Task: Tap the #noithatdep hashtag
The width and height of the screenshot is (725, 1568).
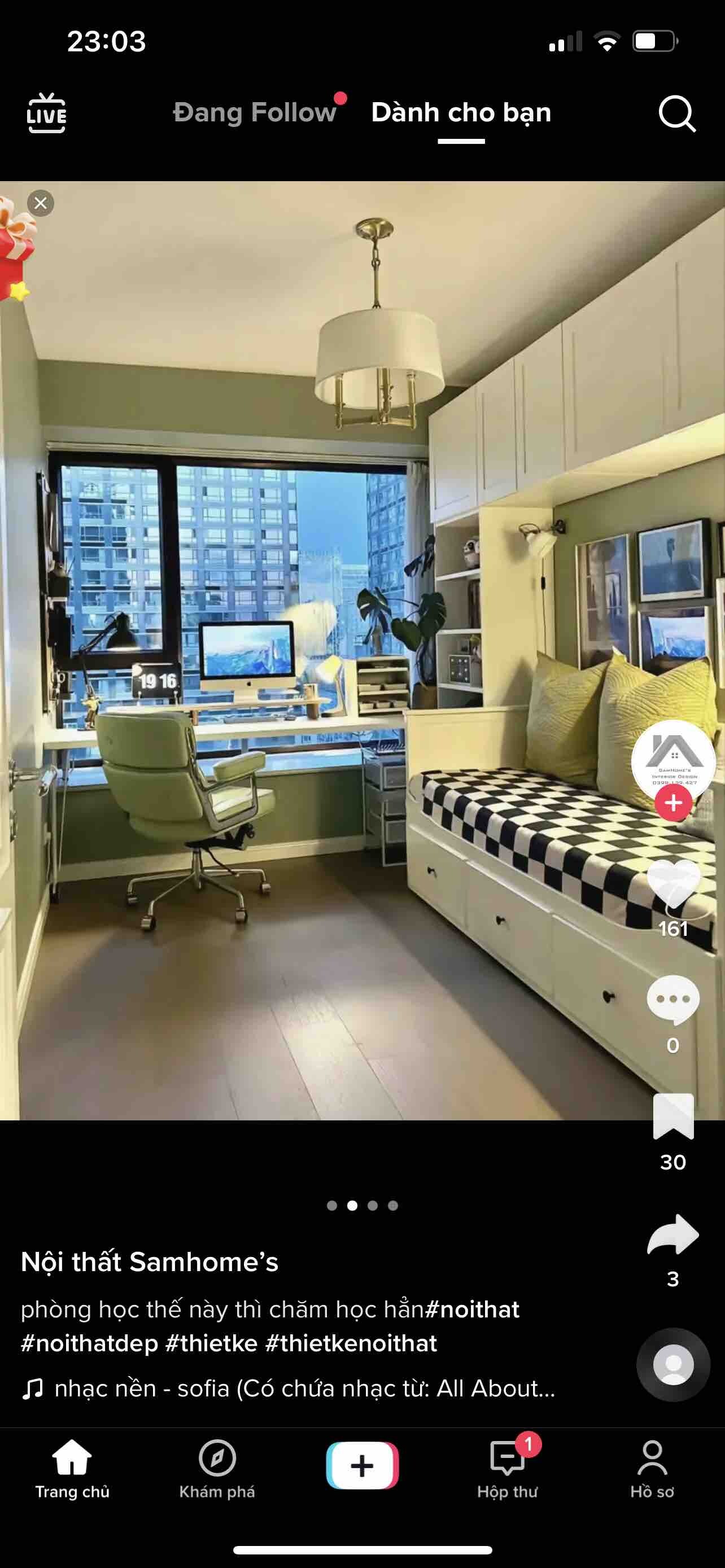Action: pos(89,1343)
